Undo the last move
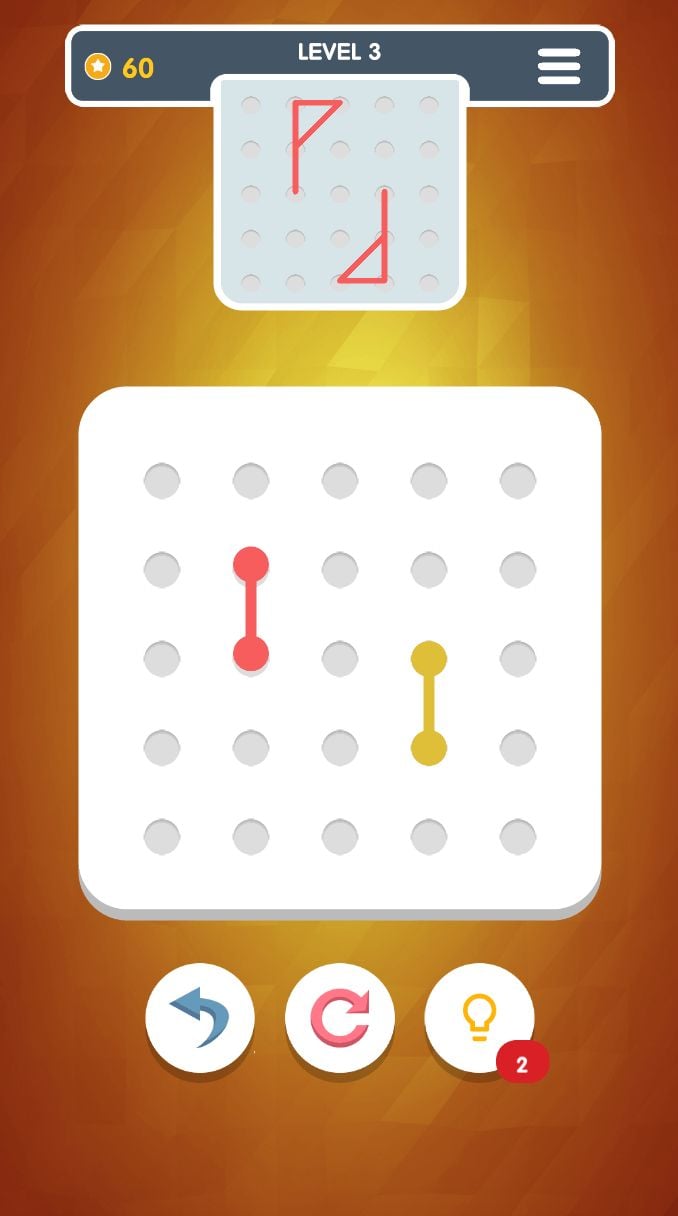Screen dimensions: 678x1216 tap(200, 1018)
